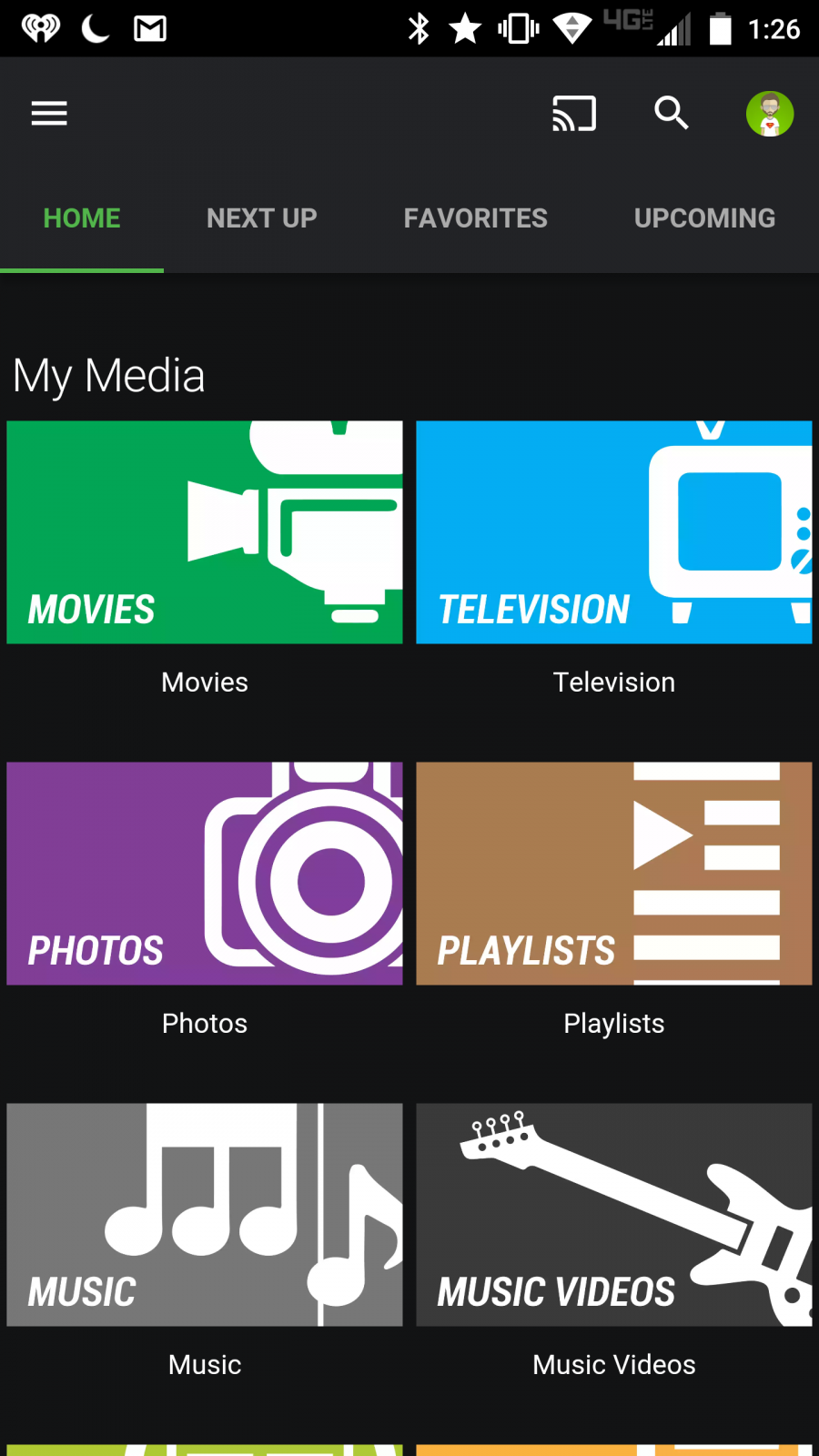The width and height of the screenshot is (819, 1456).
Task: Switch to the Favorites tab
Action: point(476,218)
